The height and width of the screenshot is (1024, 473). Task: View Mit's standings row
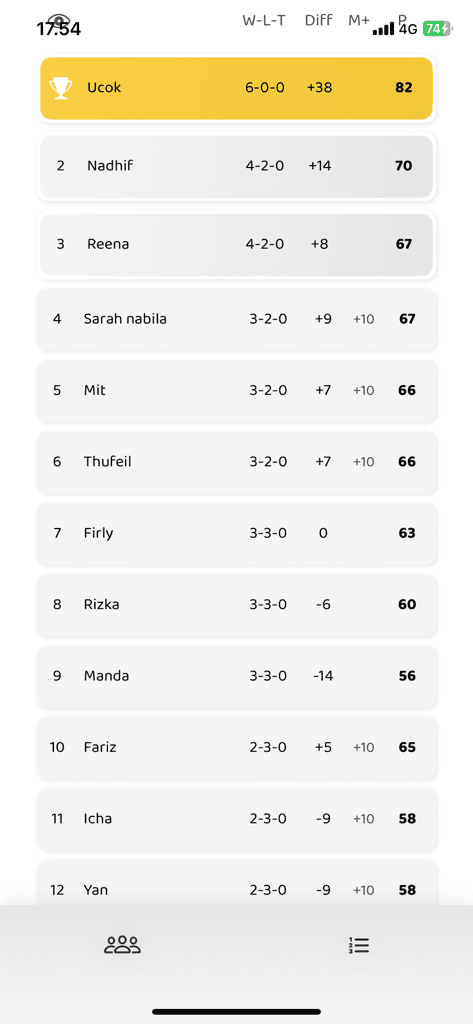236,391
